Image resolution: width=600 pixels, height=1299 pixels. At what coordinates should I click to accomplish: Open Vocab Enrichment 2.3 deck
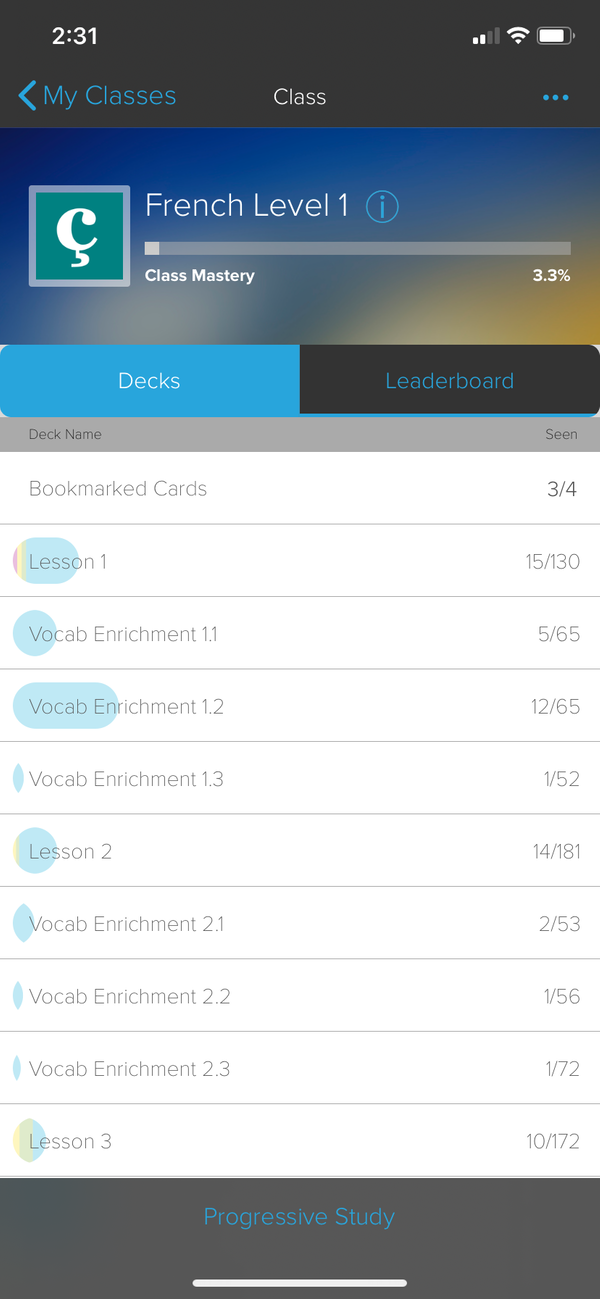(x=300, y=1069)
